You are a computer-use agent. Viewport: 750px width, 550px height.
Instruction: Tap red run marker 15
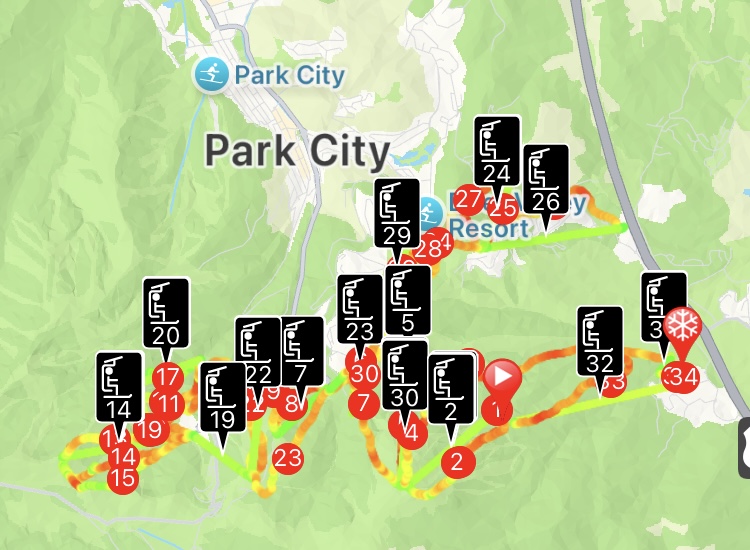122,478
